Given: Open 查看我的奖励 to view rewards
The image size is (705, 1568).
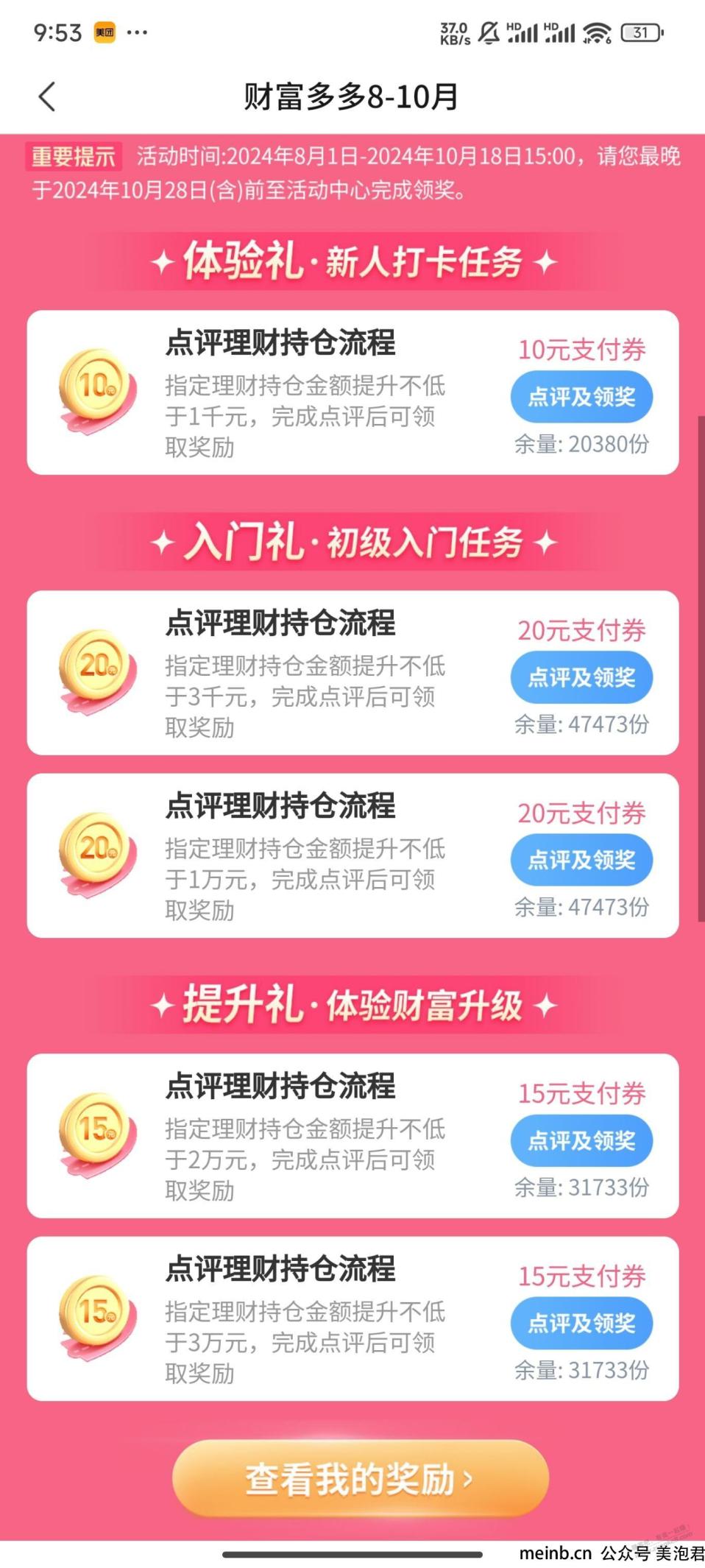Looking at the screenshot, I should (x=360, y=1478).
